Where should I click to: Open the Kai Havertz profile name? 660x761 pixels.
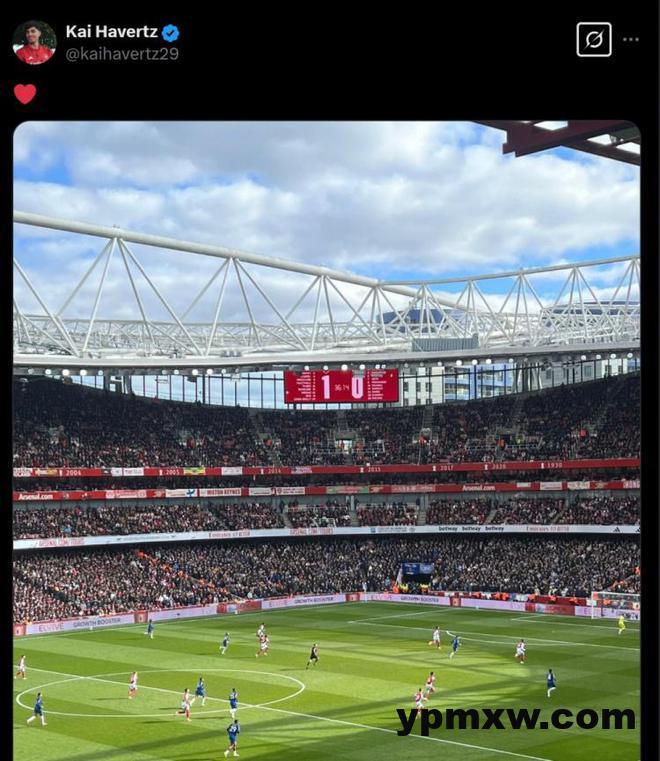click(110, 32)
